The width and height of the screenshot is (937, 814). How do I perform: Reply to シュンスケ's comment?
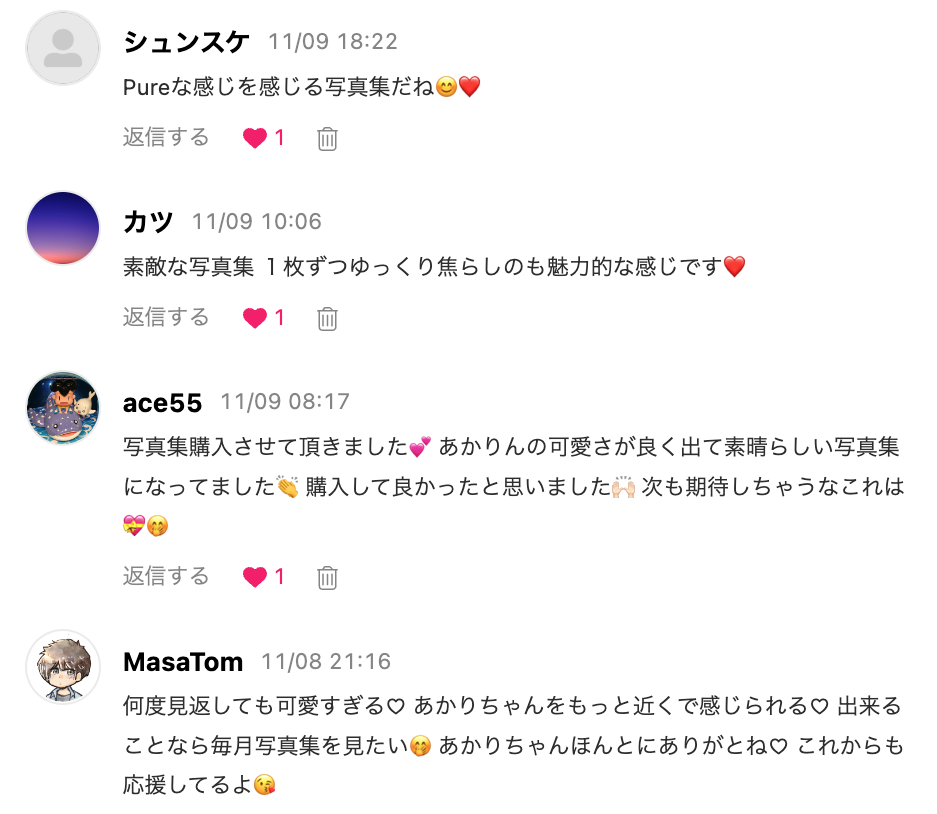pos(166,137)
